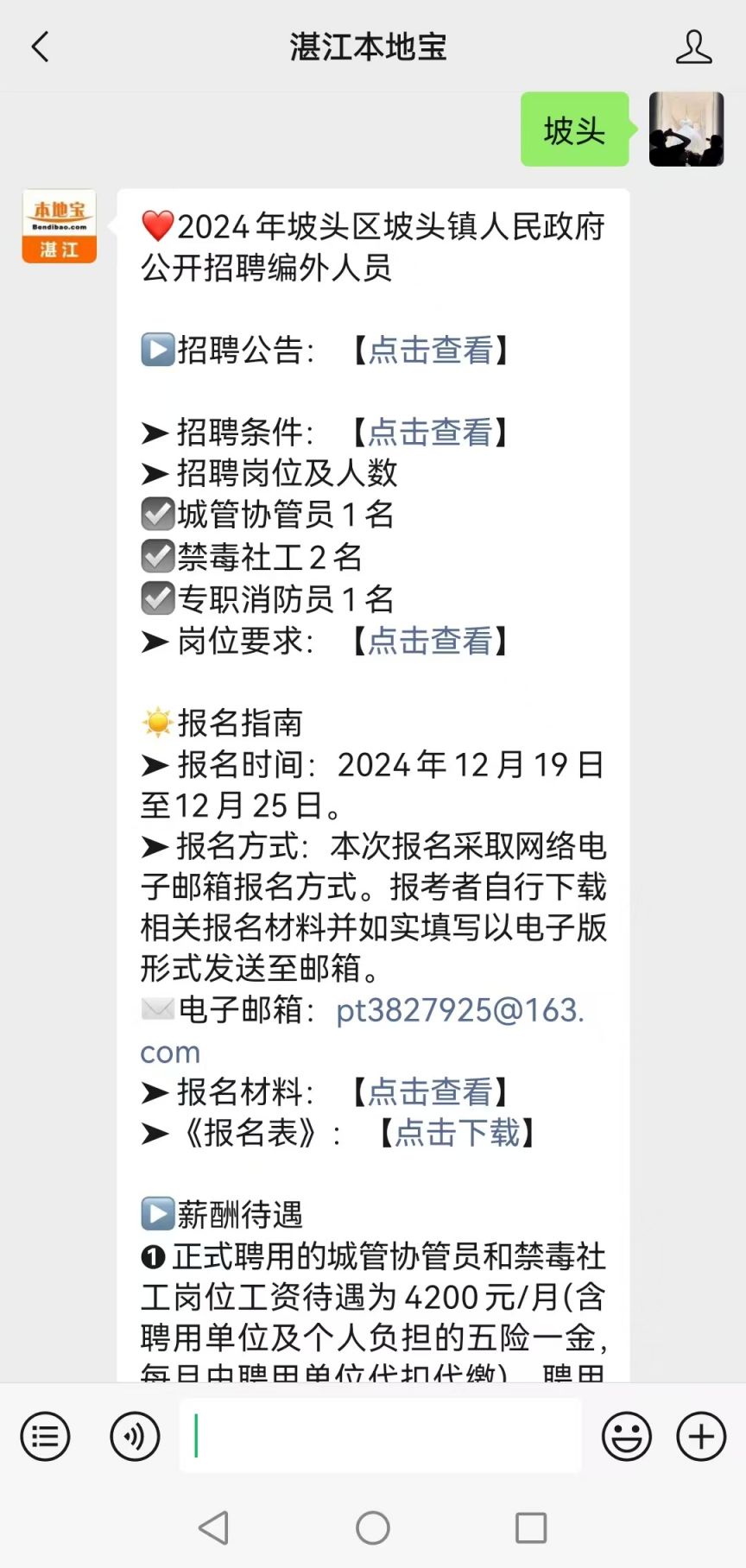Open the system recent apps button
This screenshot has height=1568, width=746.
point(531,1527)
